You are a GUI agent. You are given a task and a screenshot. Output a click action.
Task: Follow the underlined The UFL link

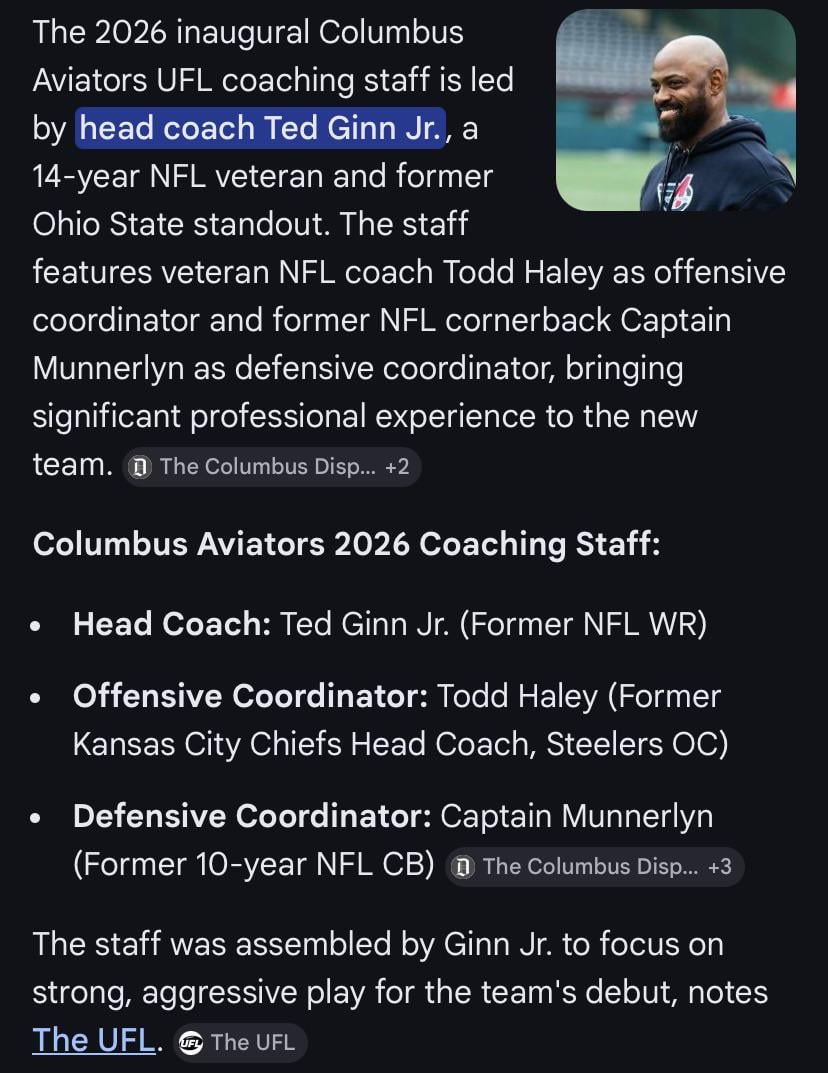(x=94, y=1040)
